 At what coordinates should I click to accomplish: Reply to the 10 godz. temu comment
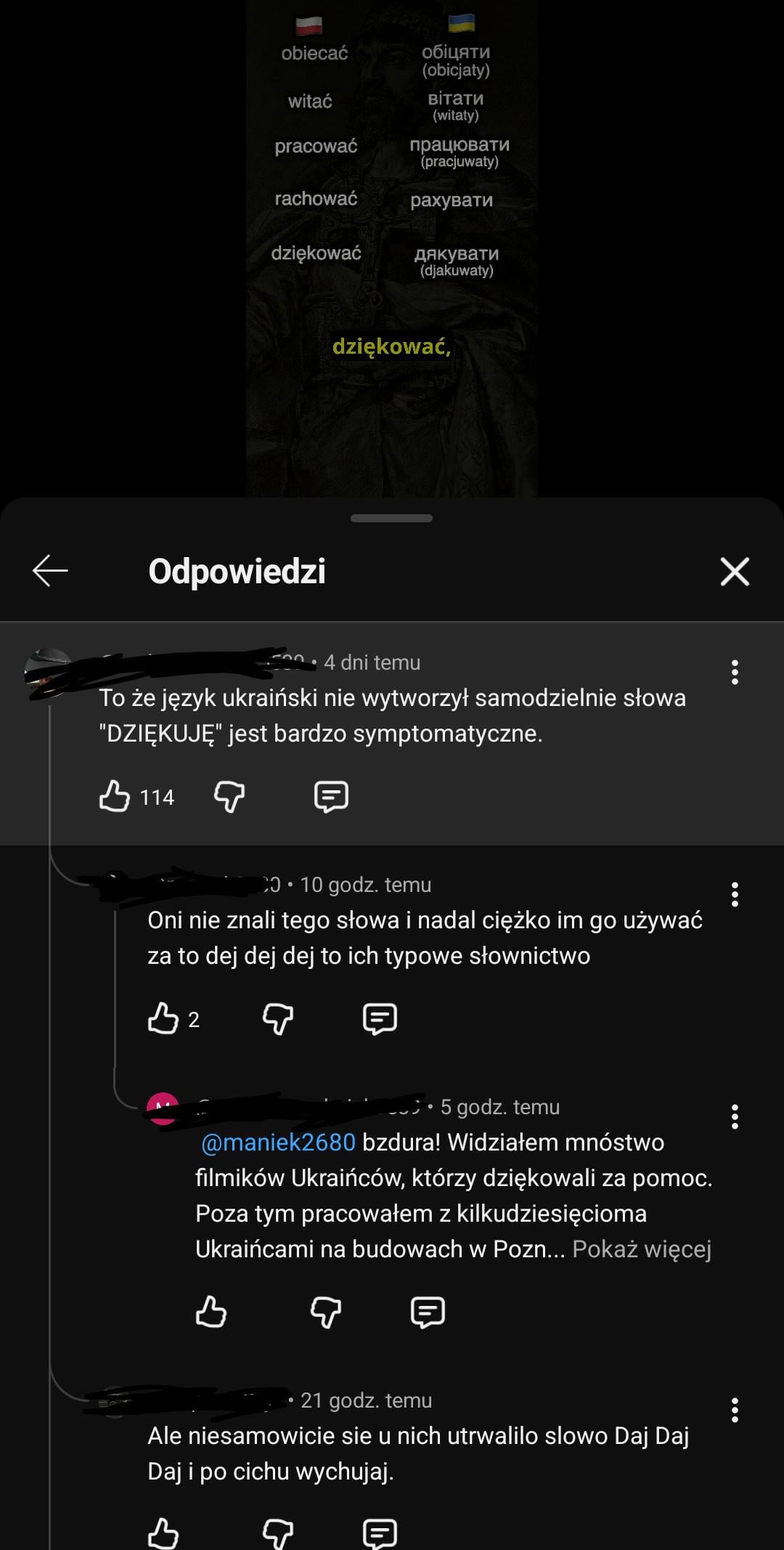(x=380, y=1018)
